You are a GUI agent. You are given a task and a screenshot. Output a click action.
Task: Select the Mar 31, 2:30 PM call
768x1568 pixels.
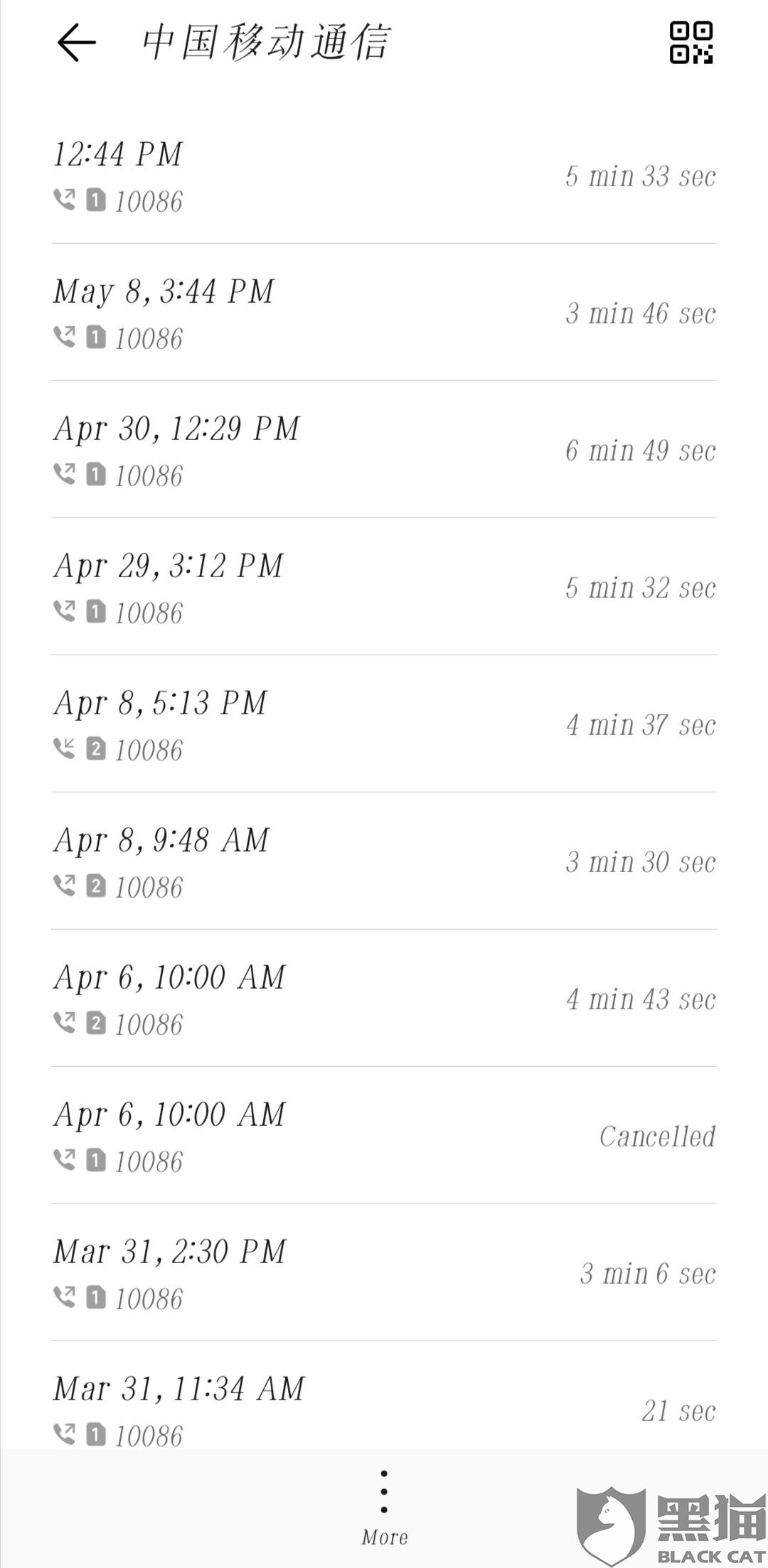(x=384, y=1273)
